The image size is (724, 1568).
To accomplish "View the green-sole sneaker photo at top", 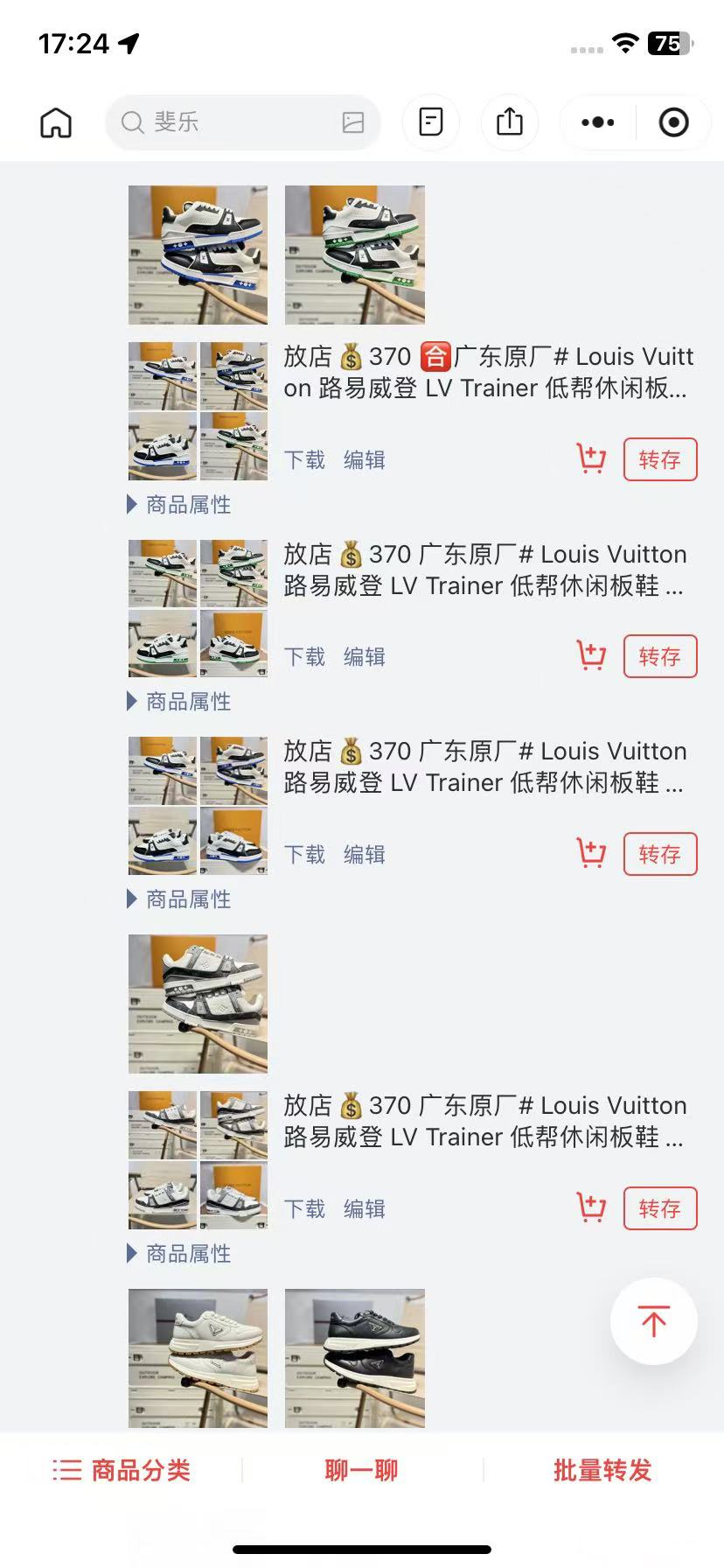I will coord(354,255).
